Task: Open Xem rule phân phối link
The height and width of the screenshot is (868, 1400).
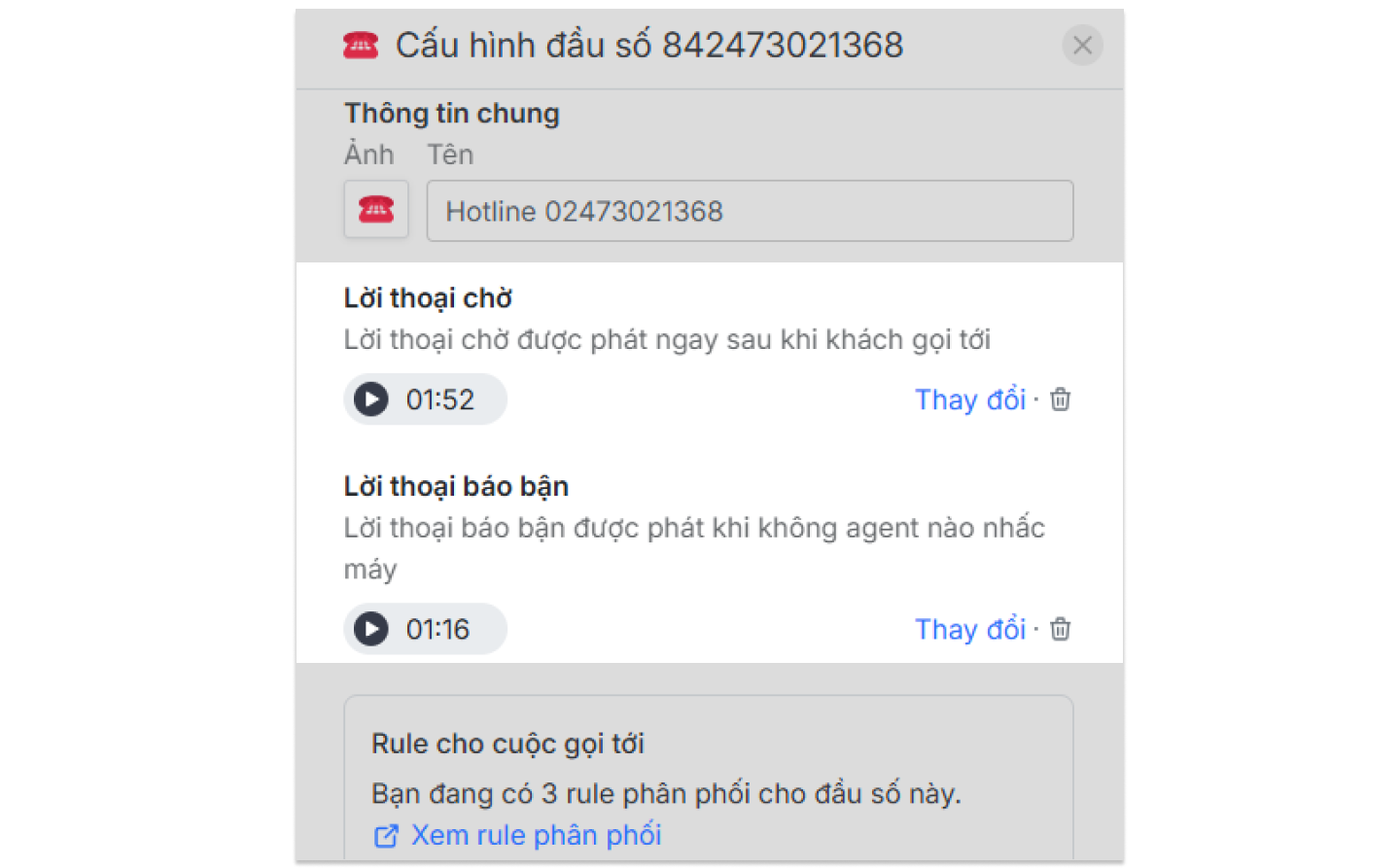Action: click(535, 835)
